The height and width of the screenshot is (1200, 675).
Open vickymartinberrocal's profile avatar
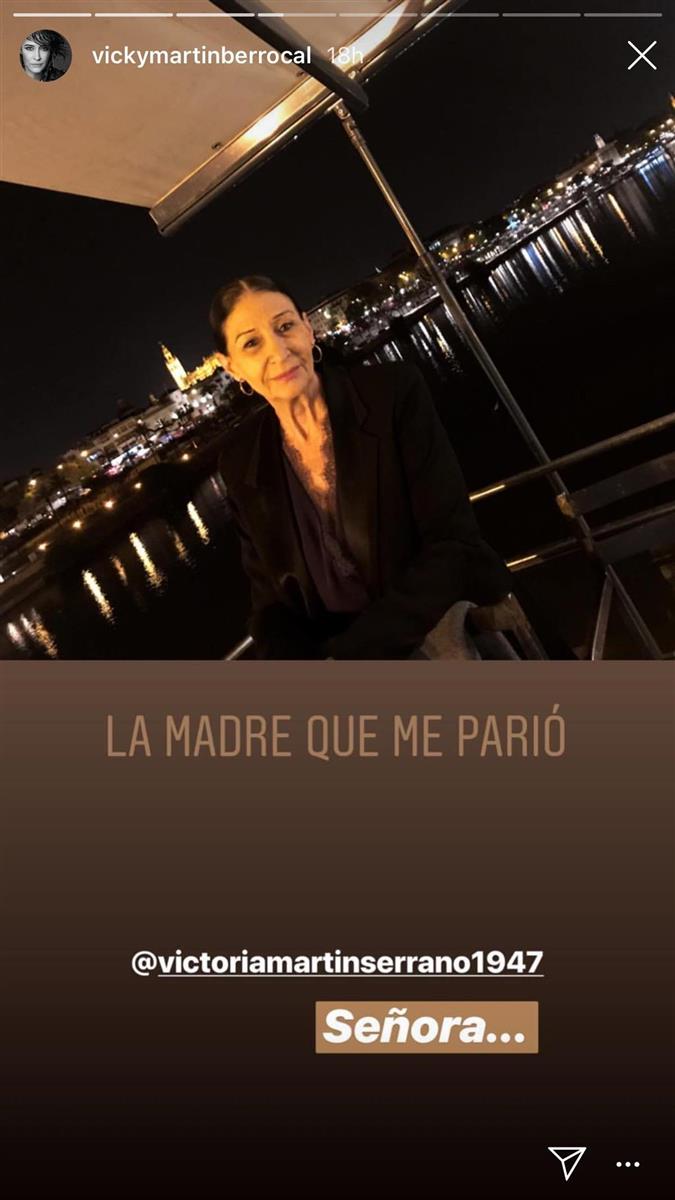[45, 56]
